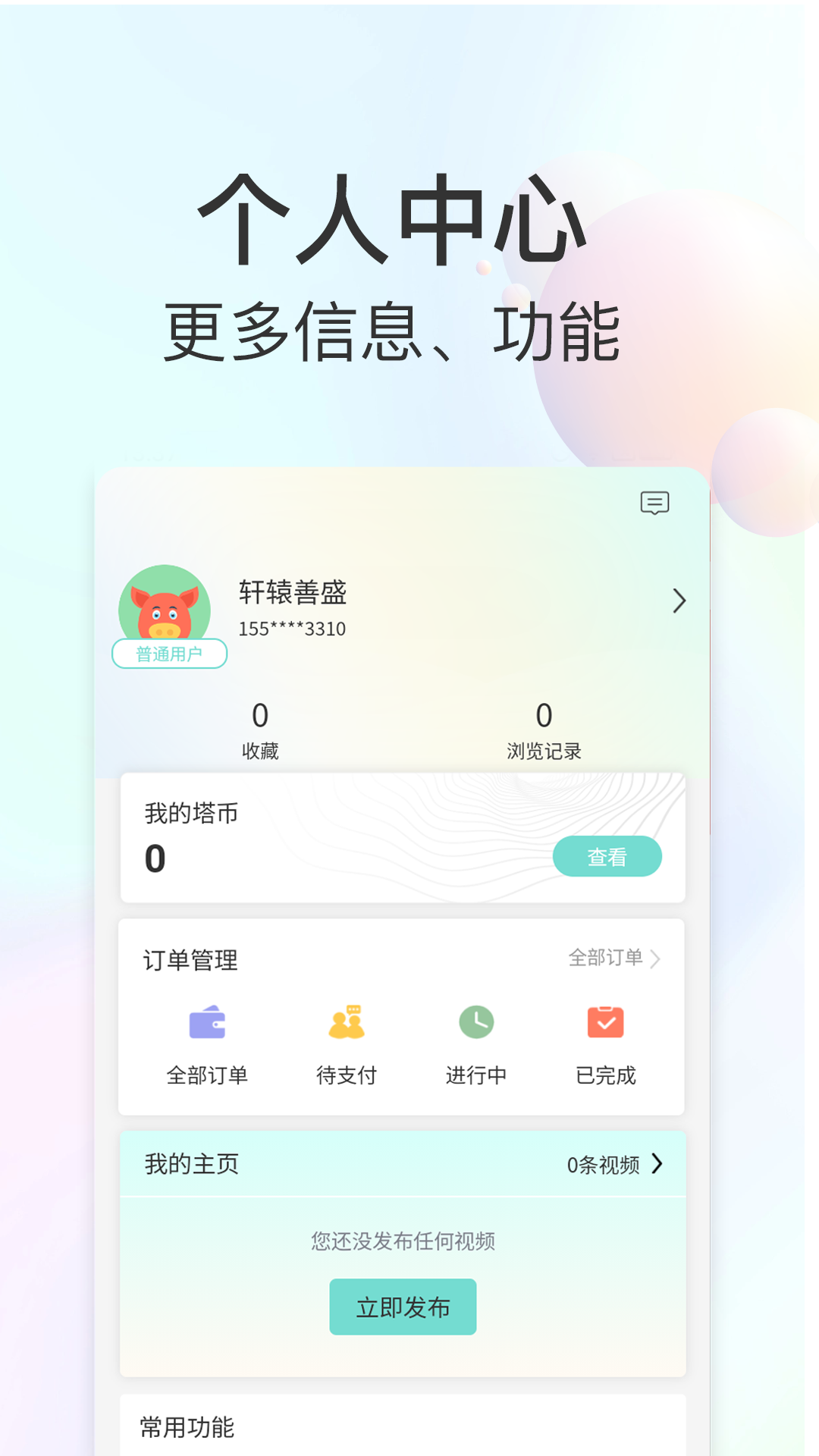This screenshot has width=819, height=1456.
Task: Open the 常用功能 section
Action: [188, 1427]
